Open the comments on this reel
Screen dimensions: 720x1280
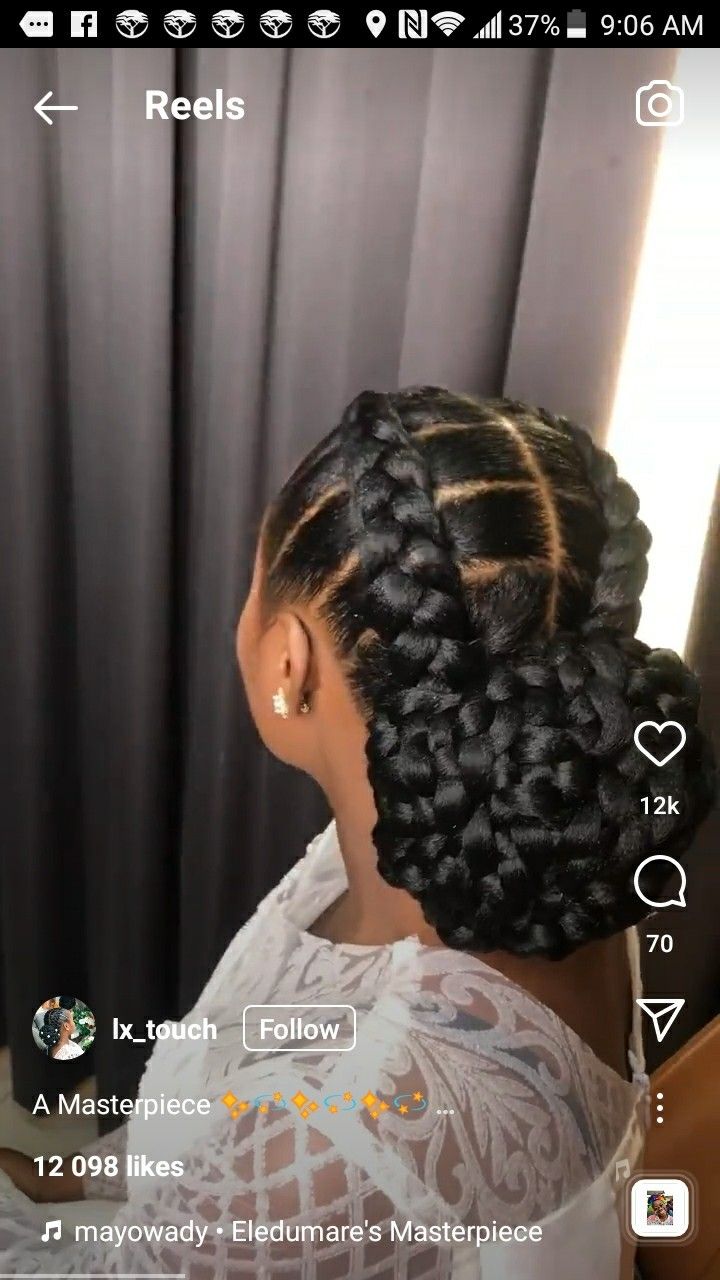(660, 882)
